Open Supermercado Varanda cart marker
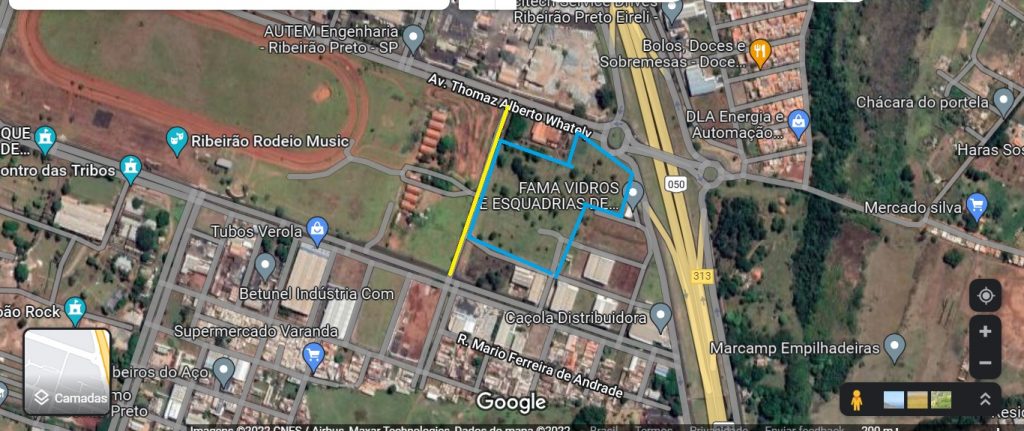1024x431 pixels. click(x=313, y=355)
